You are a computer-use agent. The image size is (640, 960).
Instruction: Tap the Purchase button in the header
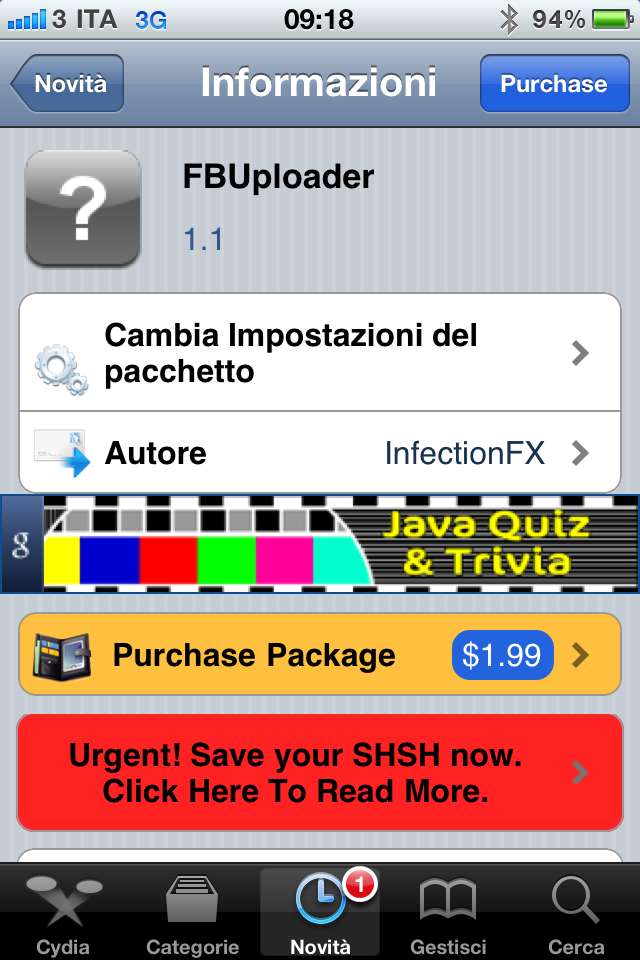(x=553, y=84)
